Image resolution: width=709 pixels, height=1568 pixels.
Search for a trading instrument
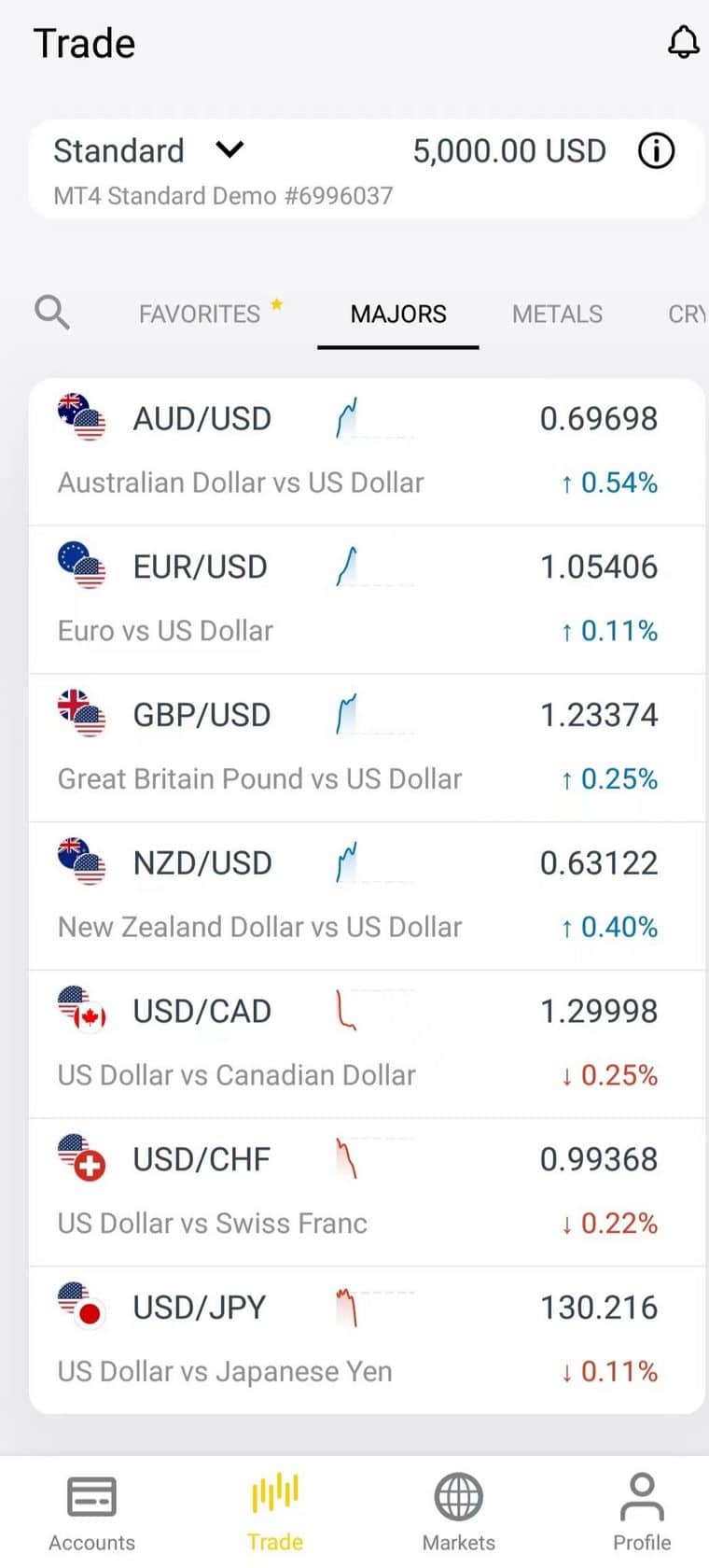click(x=52, y=312)
